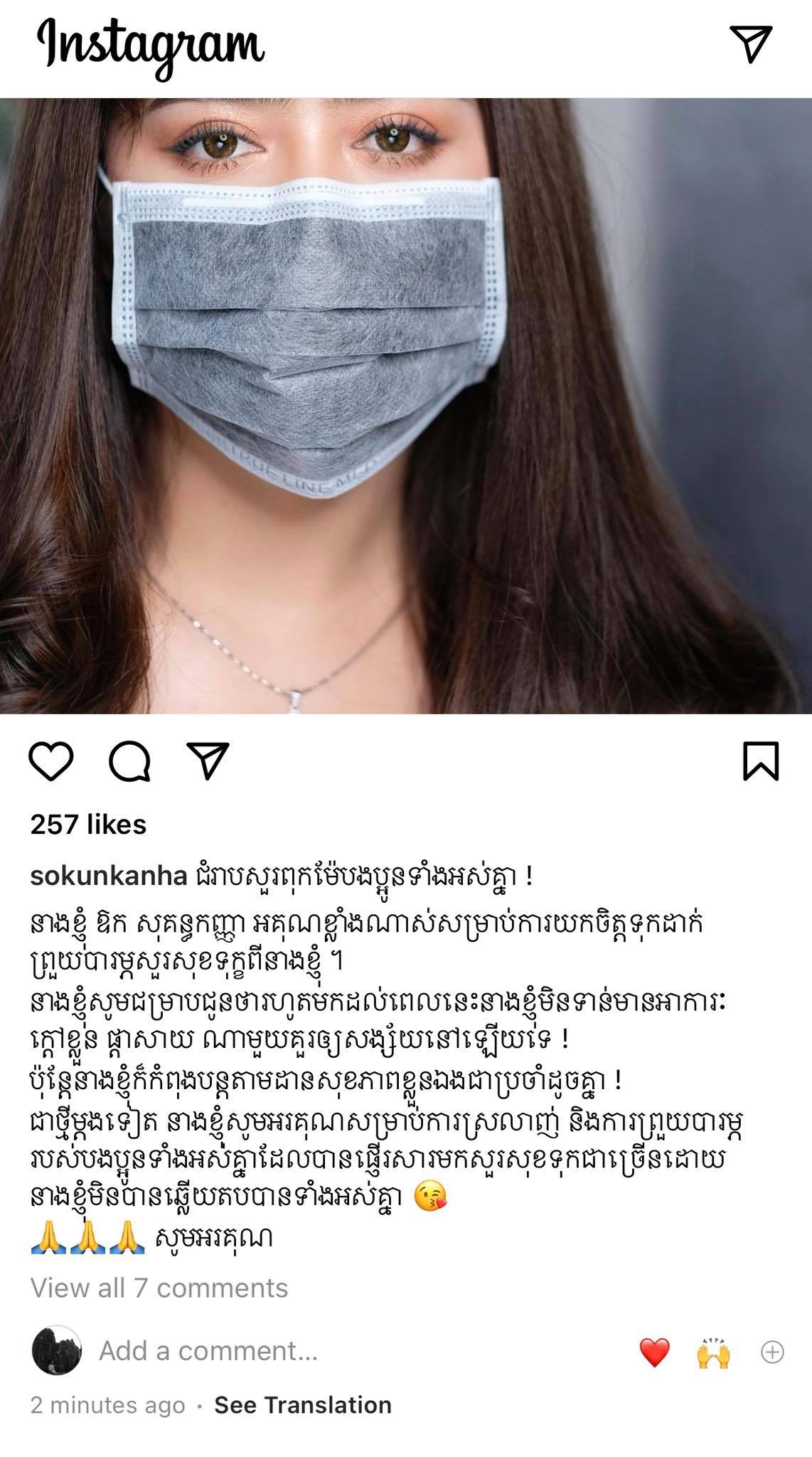
Task: React with the raised hands emoji
Action: click(x=713, y=1352)
